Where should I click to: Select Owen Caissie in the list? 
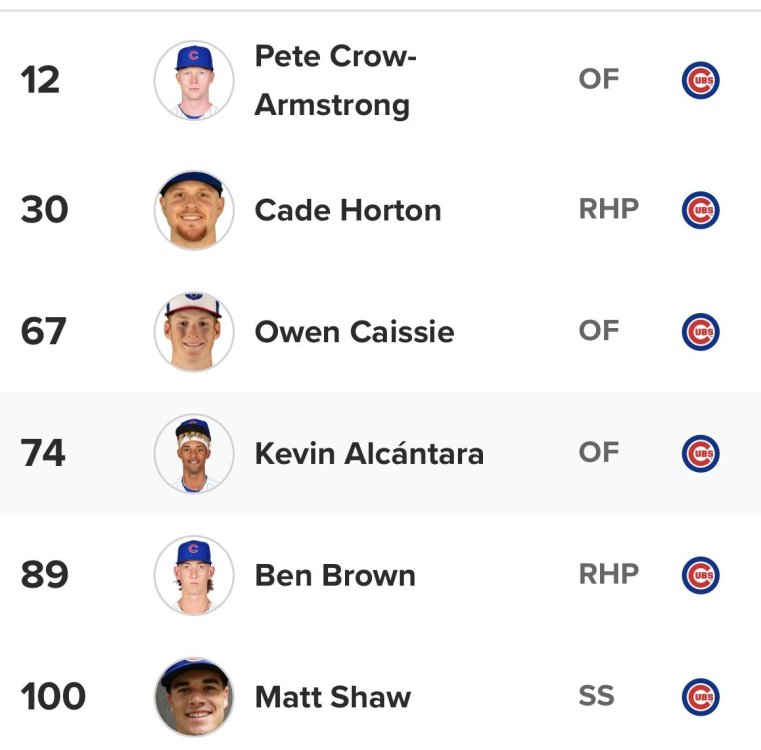click(354, 332)
